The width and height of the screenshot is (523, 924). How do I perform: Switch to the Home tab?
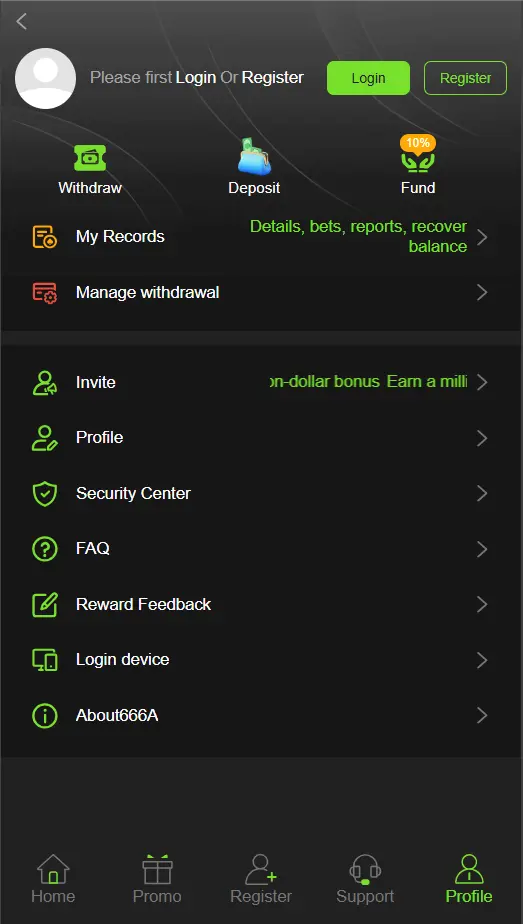pyautogui.click(x=53, y=879)
